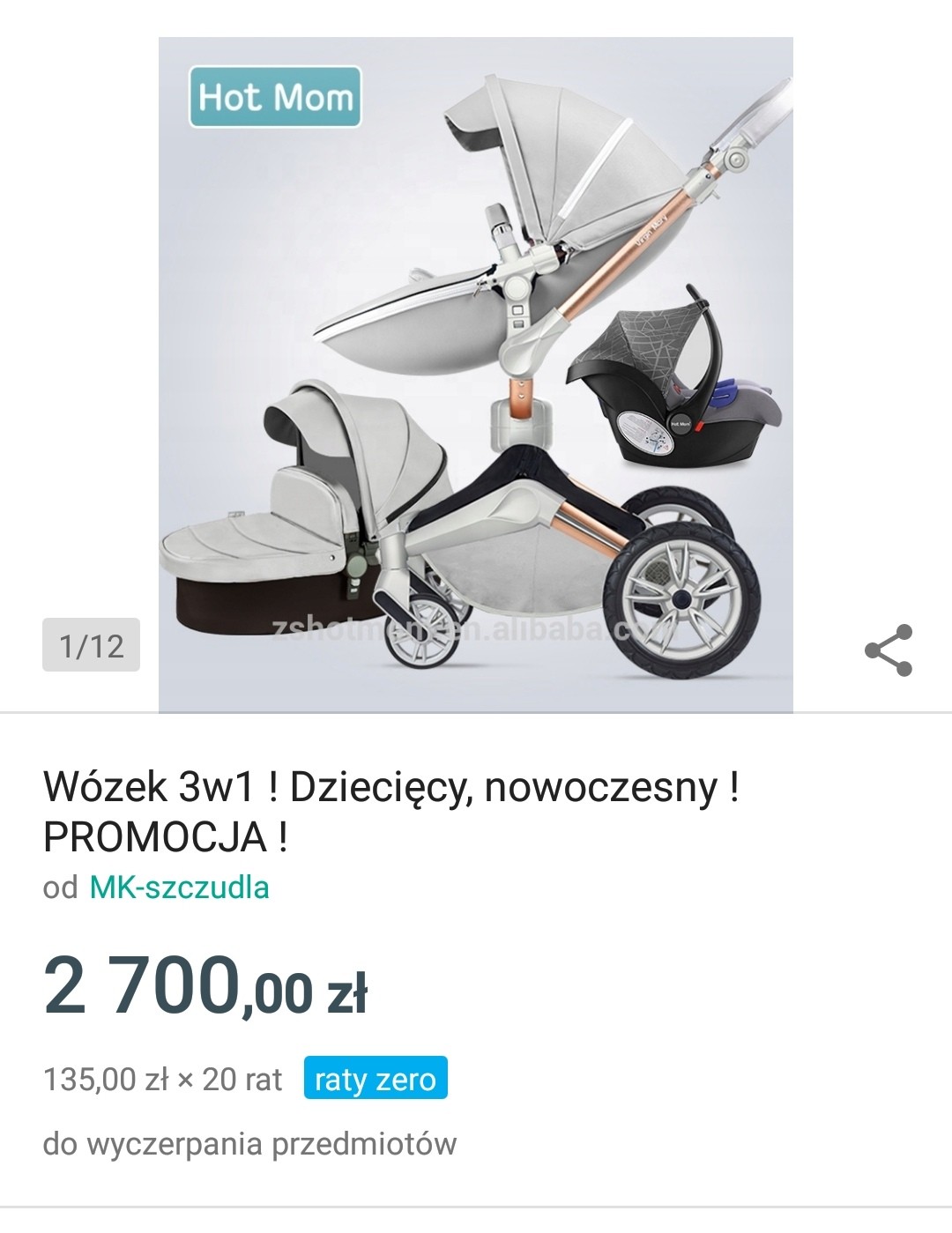Tap the raty zero installment badge
The height and width of the screenshot is (1233, 952).
click(375, 1079)
